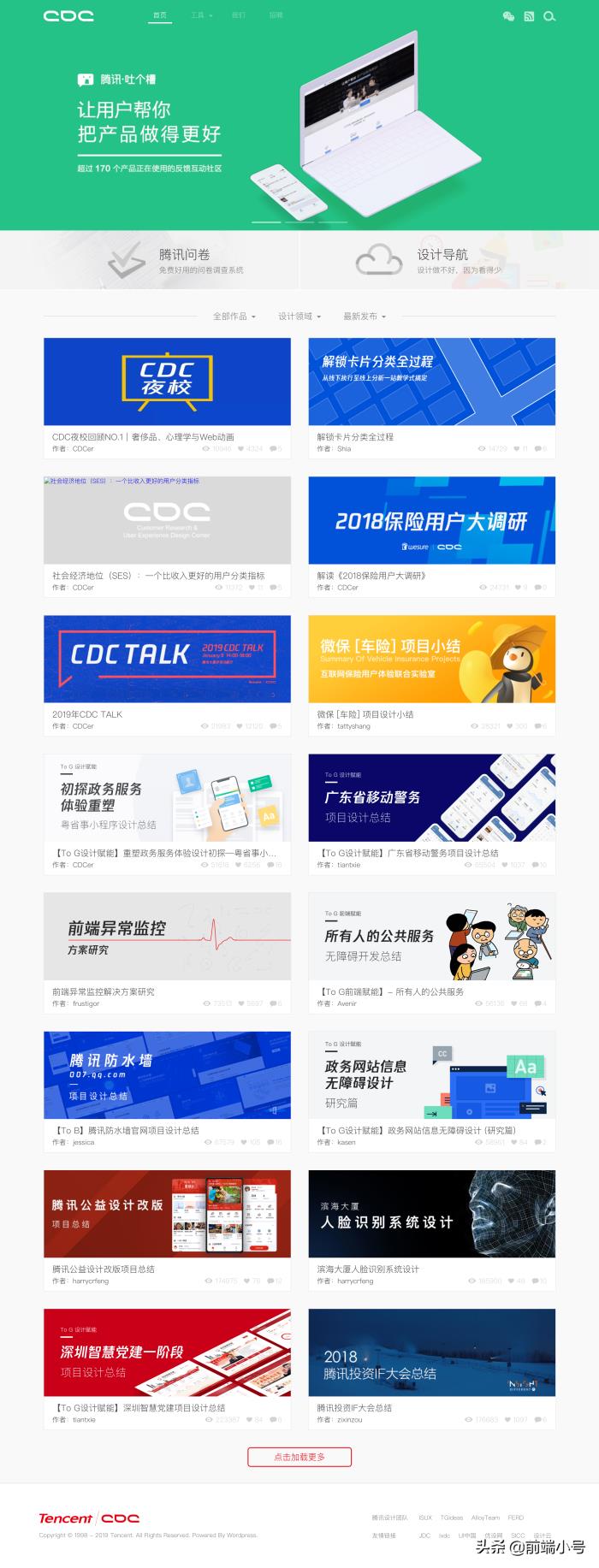Open the 2018保险用户大调研 article
599x1568 pixels.
[x=431, y=520]
